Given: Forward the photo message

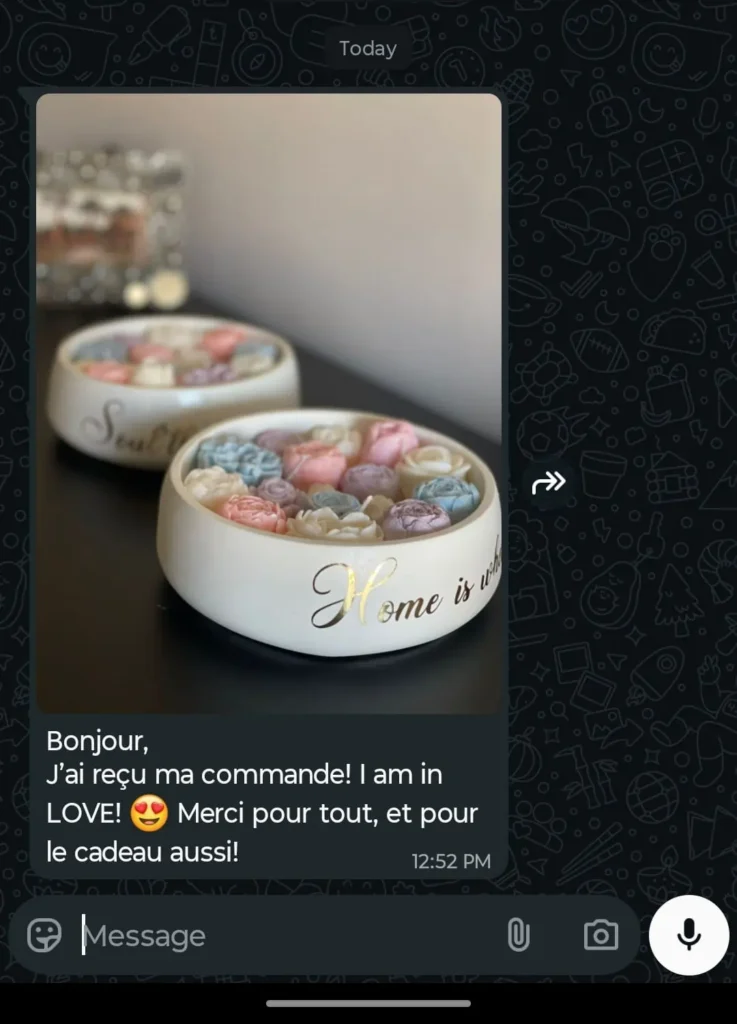Looking at the screenshot, I should pos(548,483).
